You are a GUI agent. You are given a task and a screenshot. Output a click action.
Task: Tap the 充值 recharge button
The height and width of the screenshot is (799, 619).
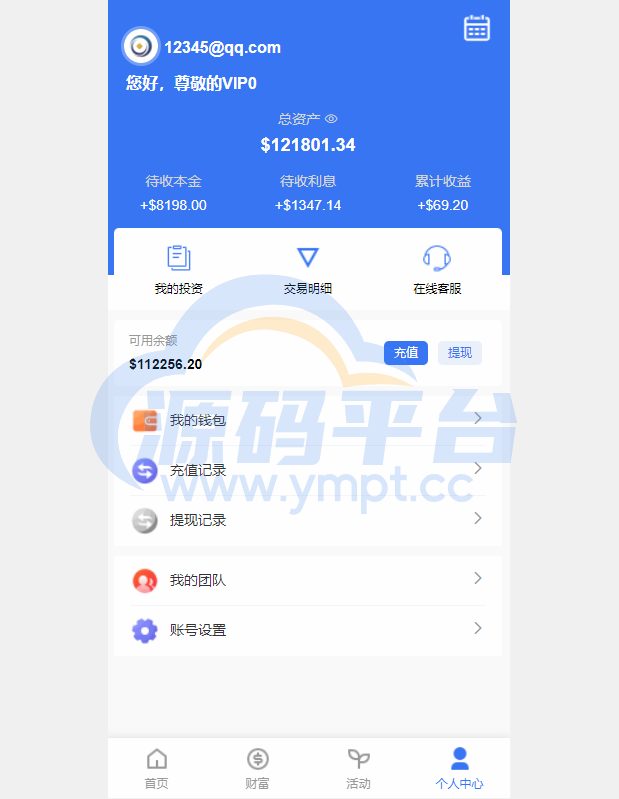(x=405, y=352)
